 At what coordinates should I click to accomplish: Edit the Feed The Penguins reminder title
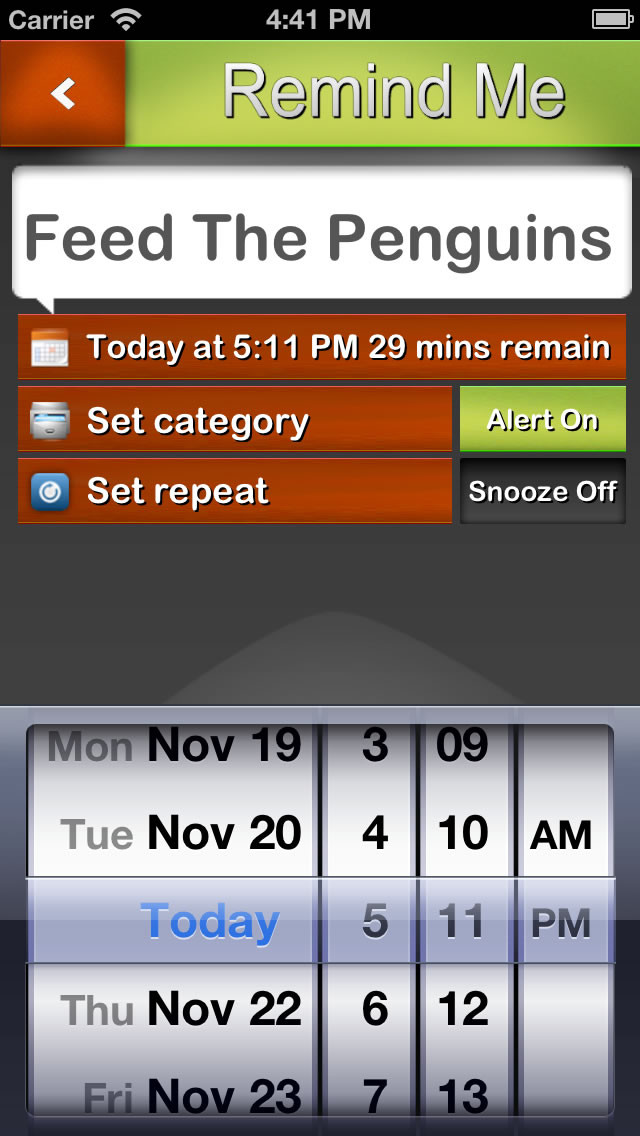coord(322,233)
